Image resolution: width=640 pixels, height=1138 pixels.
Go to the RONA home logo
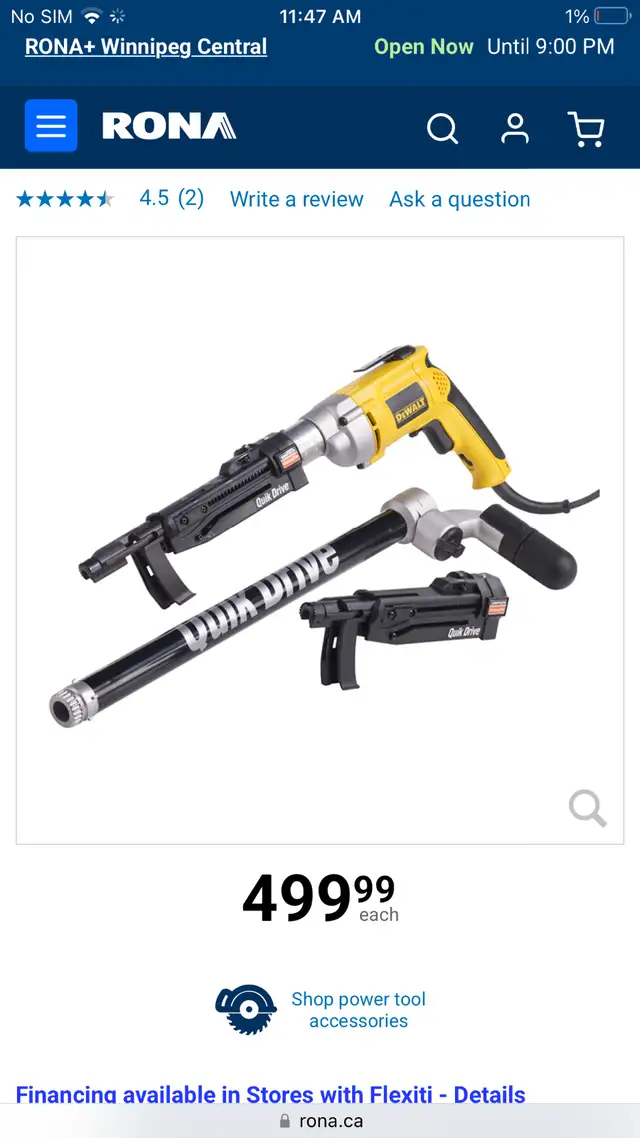[169, 126]
